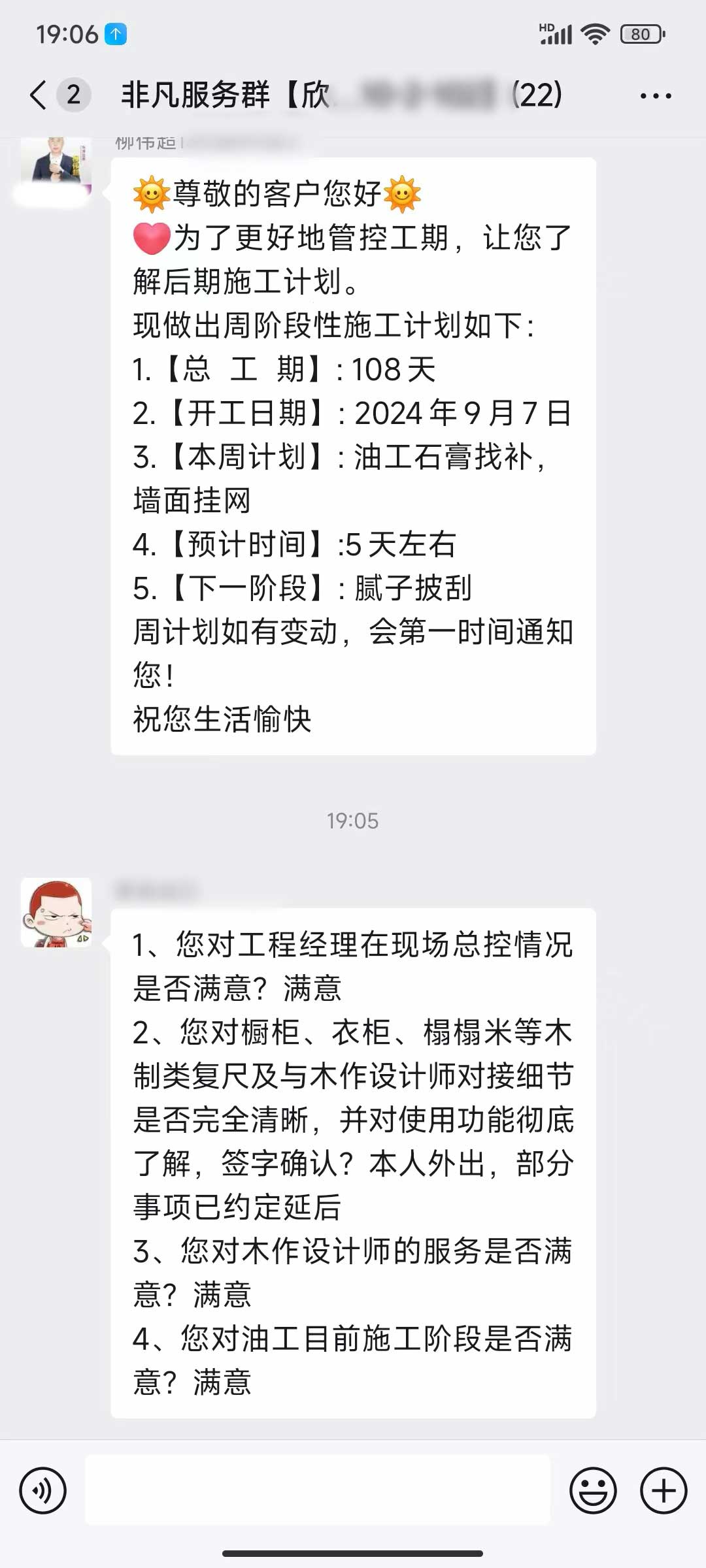706x1568 pixels.
Task: Go back to the chat list
Action: pyautogui.click(x=39, y=95)
